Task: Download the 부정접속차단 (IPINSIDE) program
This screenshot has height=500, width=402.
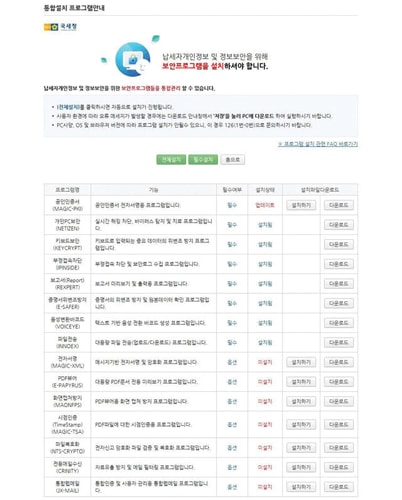Action: (339, 264)
